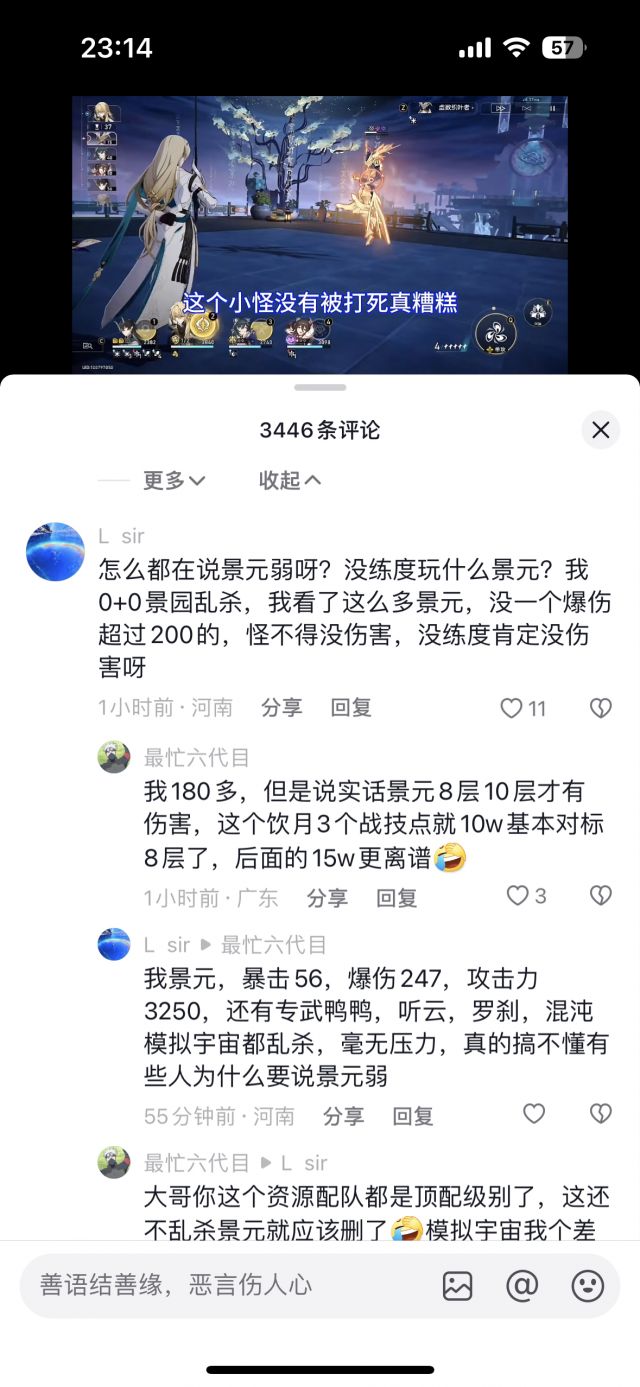640x1387 pixels.
Task: Dislike L sir's top comment about 景元弱
Action: 600,709
